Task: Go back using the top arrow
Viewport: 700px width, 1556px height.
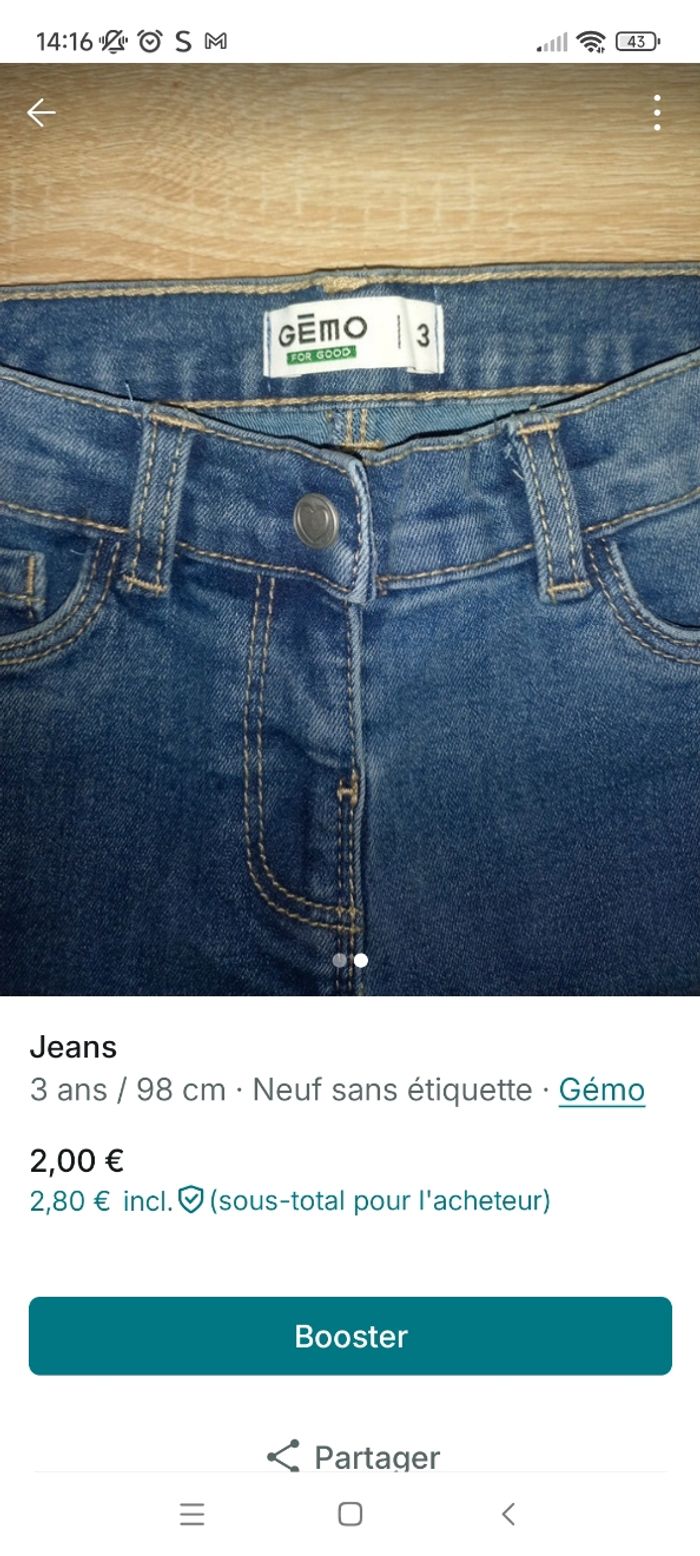Action: pos(41,113)
